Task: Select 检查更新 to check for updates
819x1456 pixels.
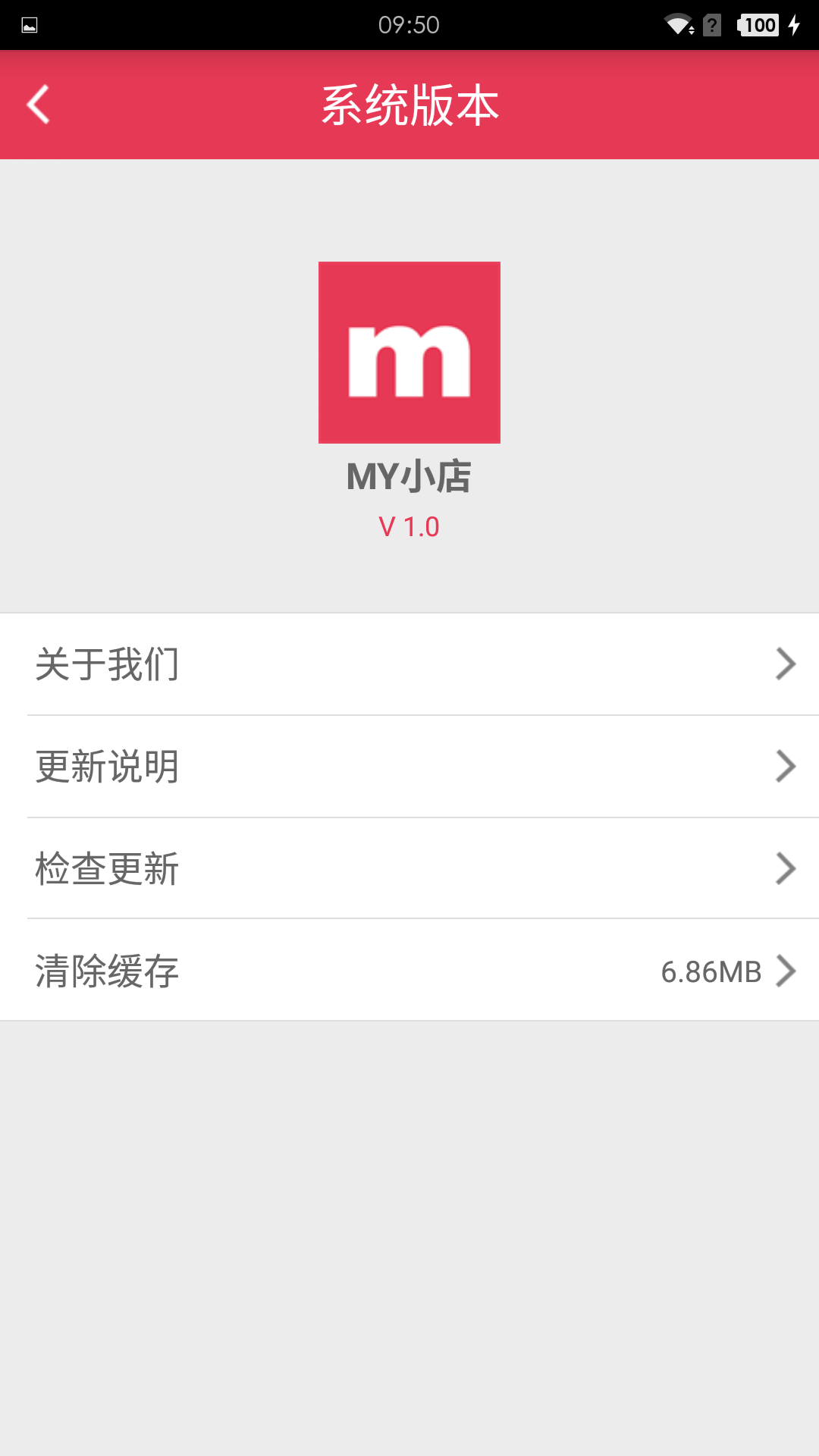Action: [x=409, y=869]
